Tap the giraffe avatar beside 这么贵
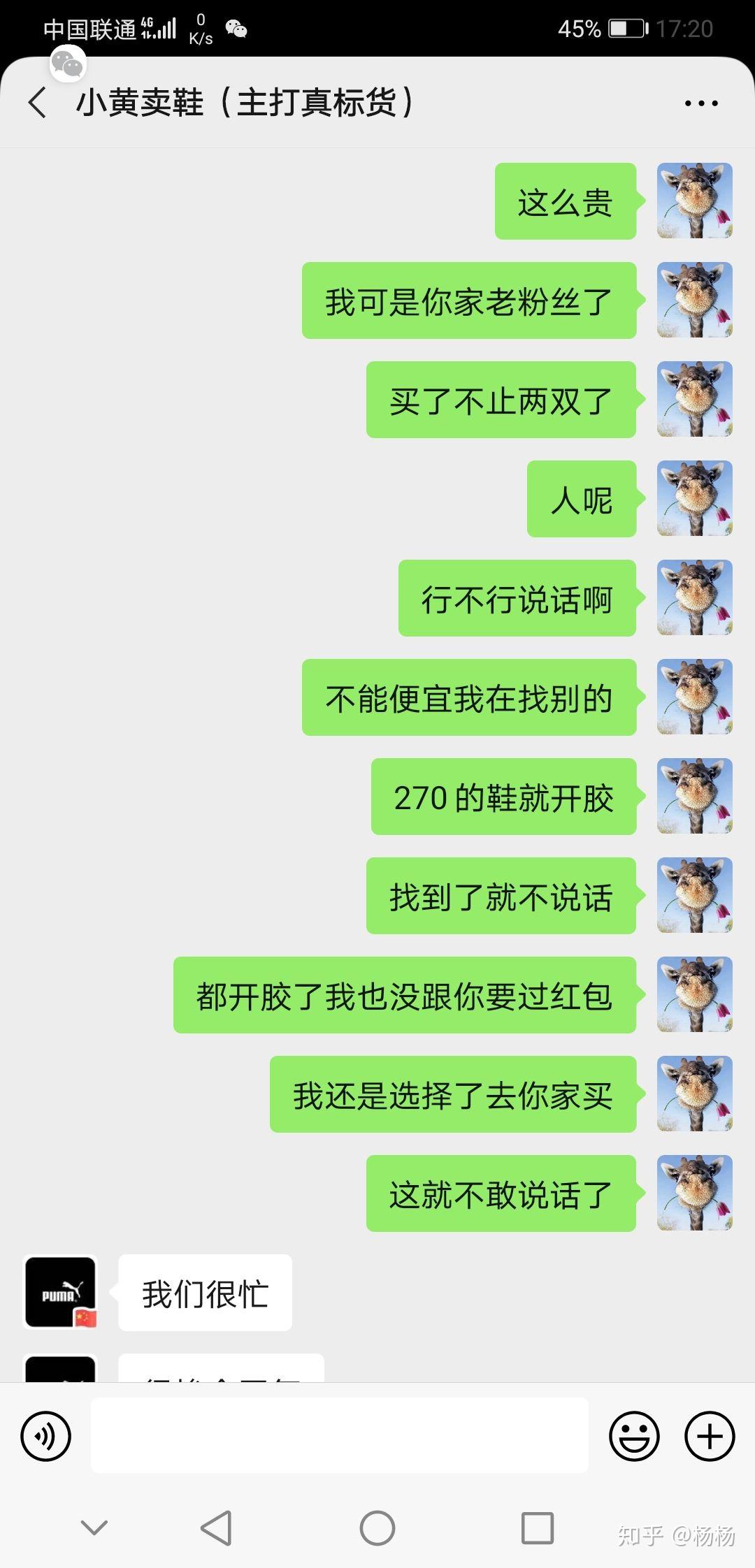Screen dimensions: 755x1568 point(694,201)
